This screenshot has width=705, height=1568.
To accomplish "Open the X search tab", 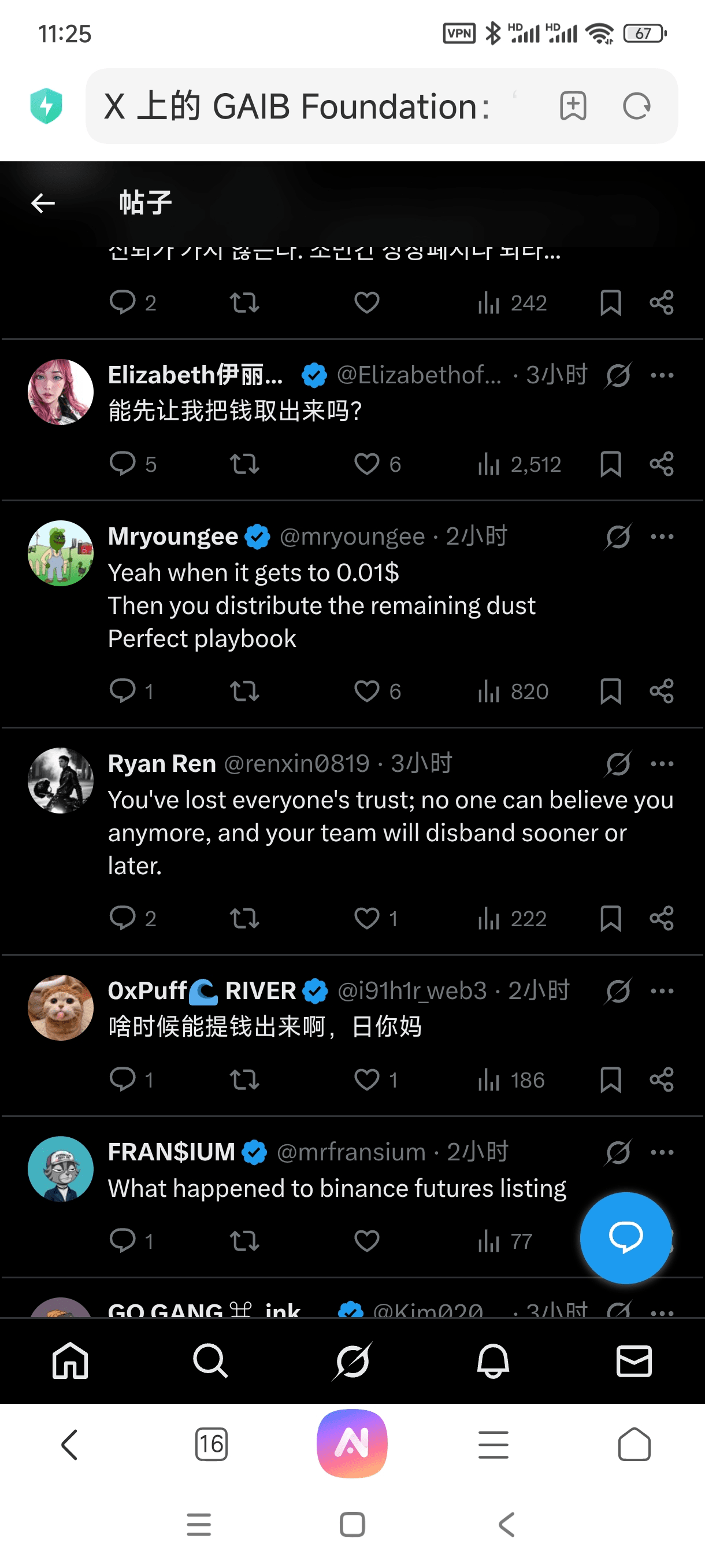I will click(210, 1360).
